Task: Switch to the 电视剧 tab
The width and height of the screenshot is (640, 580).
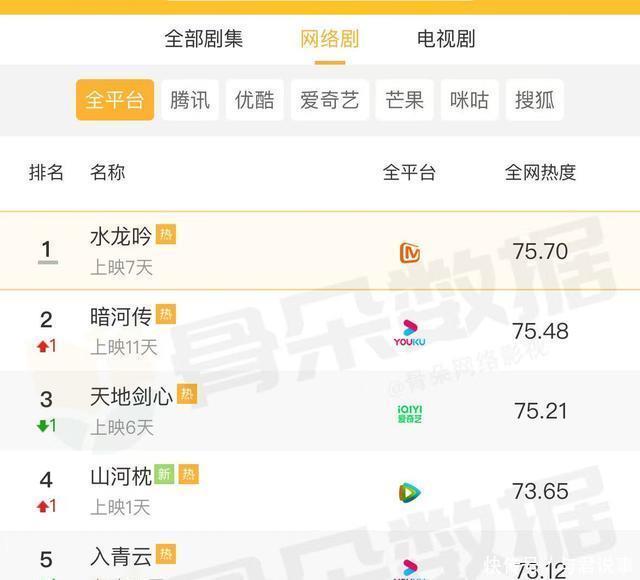Action: point(446,39)
